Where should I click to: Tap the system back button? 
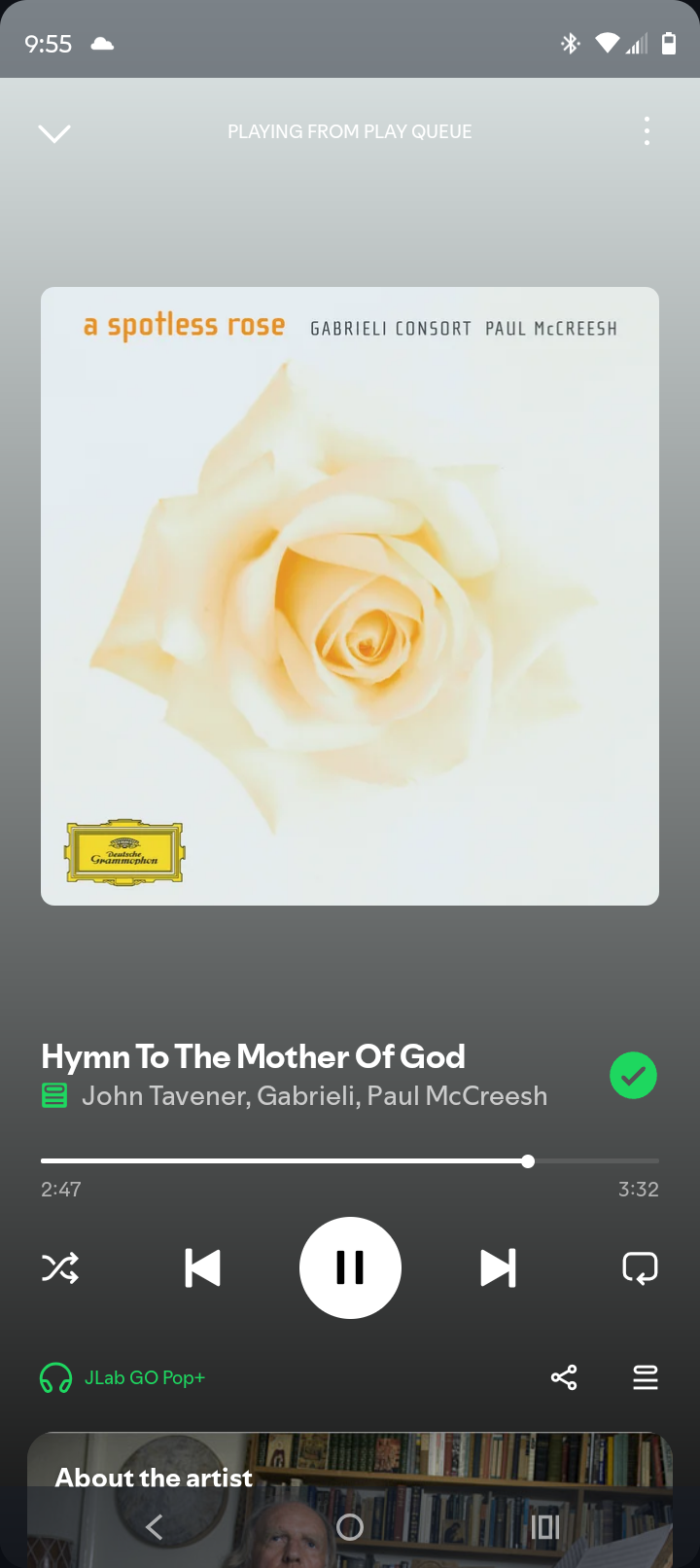click(x=155, y=1527)
